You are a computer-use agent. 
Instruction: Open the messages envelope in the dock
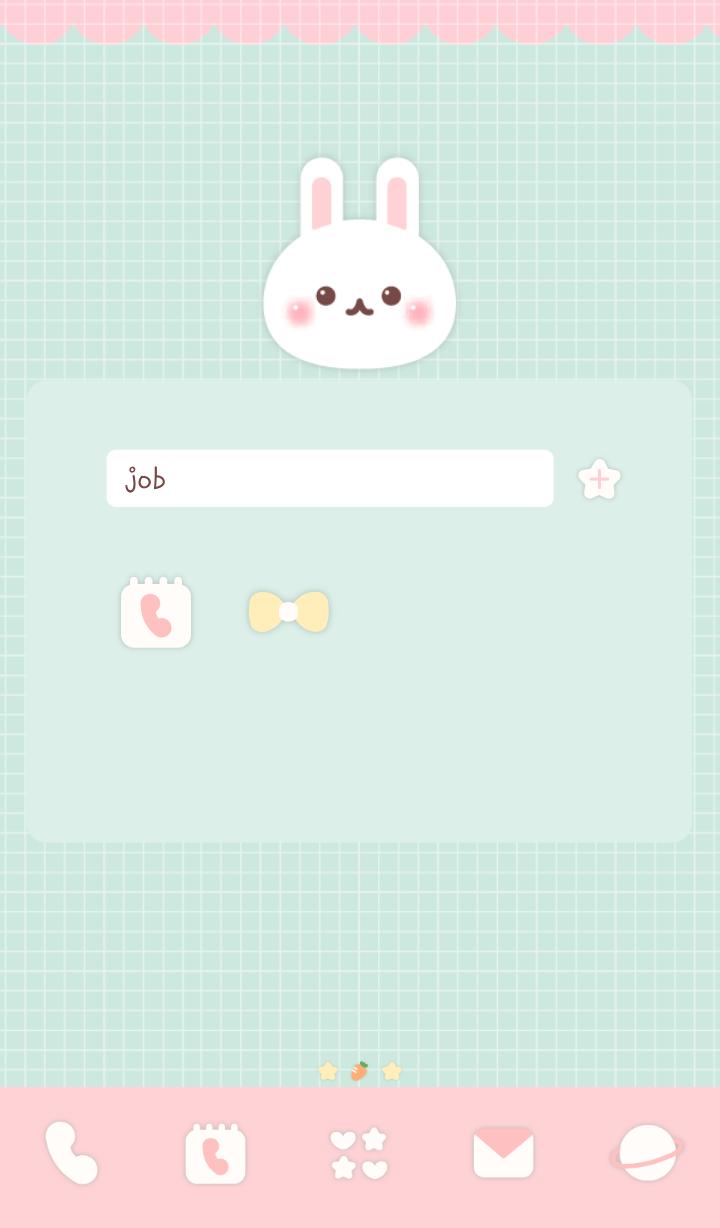(x=503, y=1153)
